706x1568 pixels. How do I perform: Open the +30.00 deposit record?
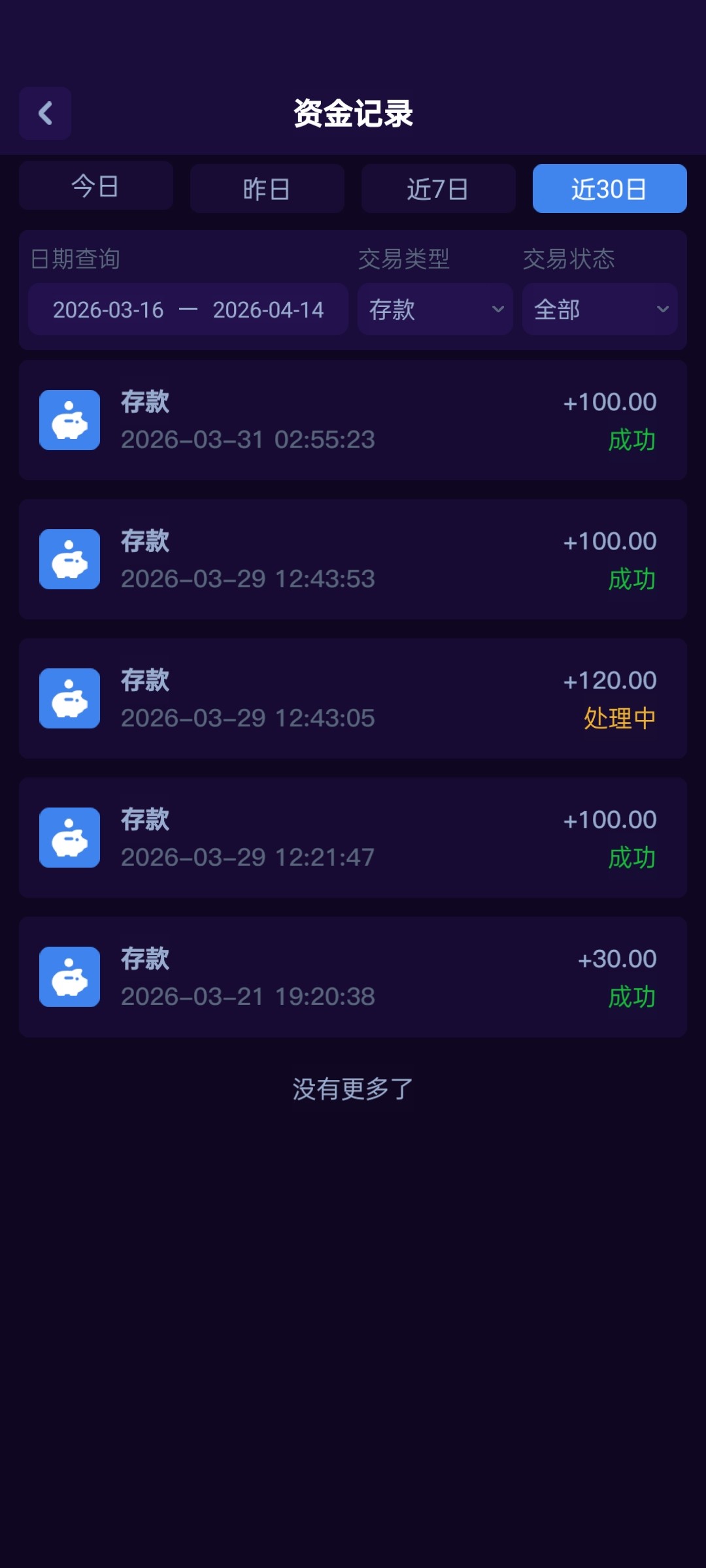tap(352, 977)
